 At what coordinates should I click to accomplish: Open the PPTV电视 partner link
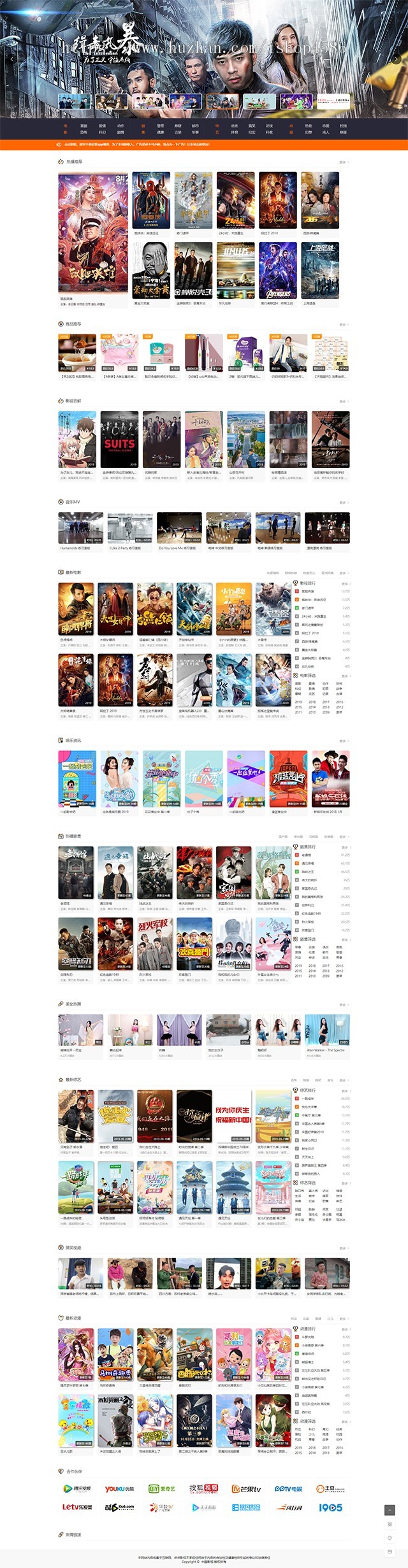[x=288, y=1488]
